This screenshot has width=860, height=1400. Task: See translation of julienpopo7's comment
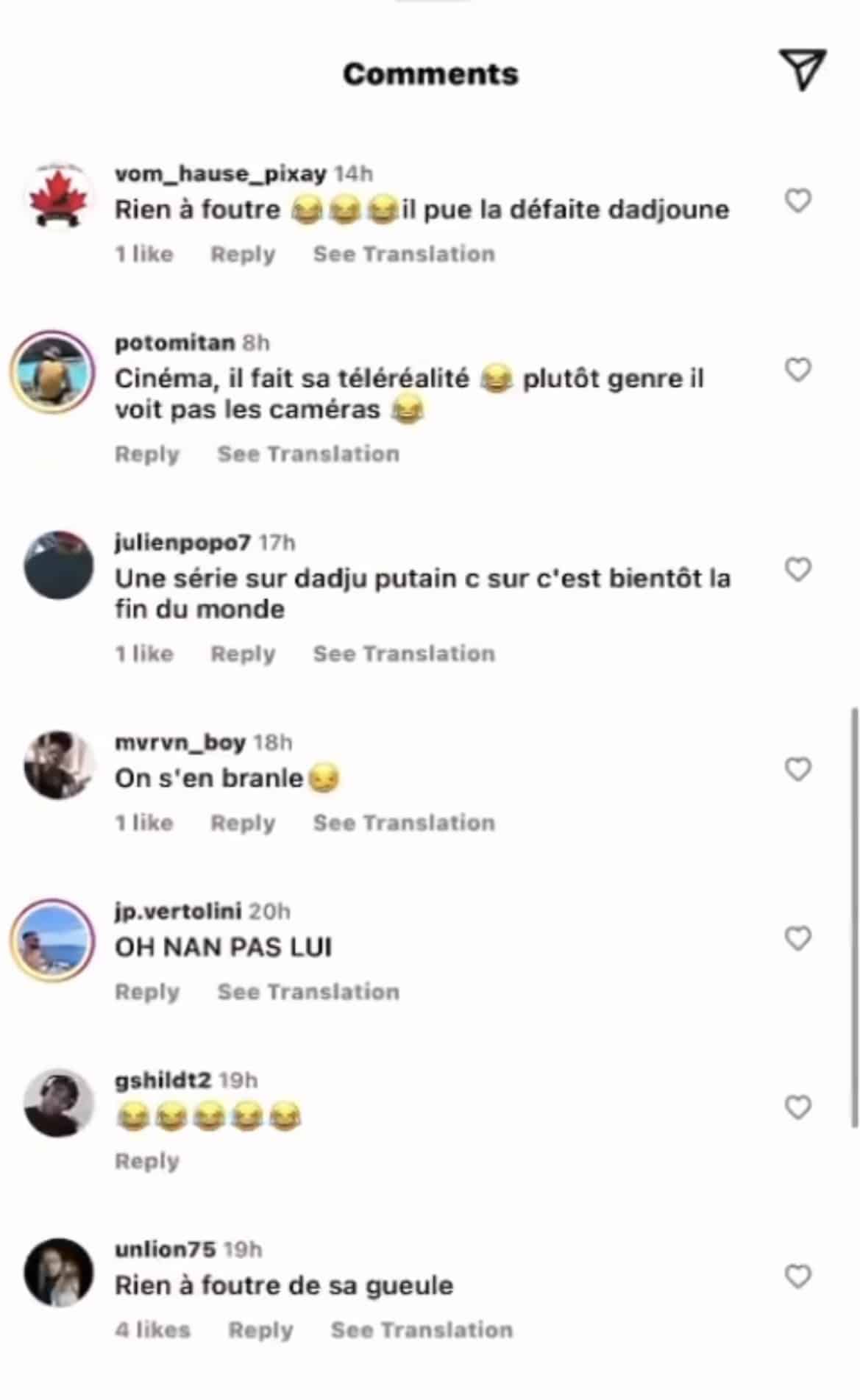pos(404,654)
